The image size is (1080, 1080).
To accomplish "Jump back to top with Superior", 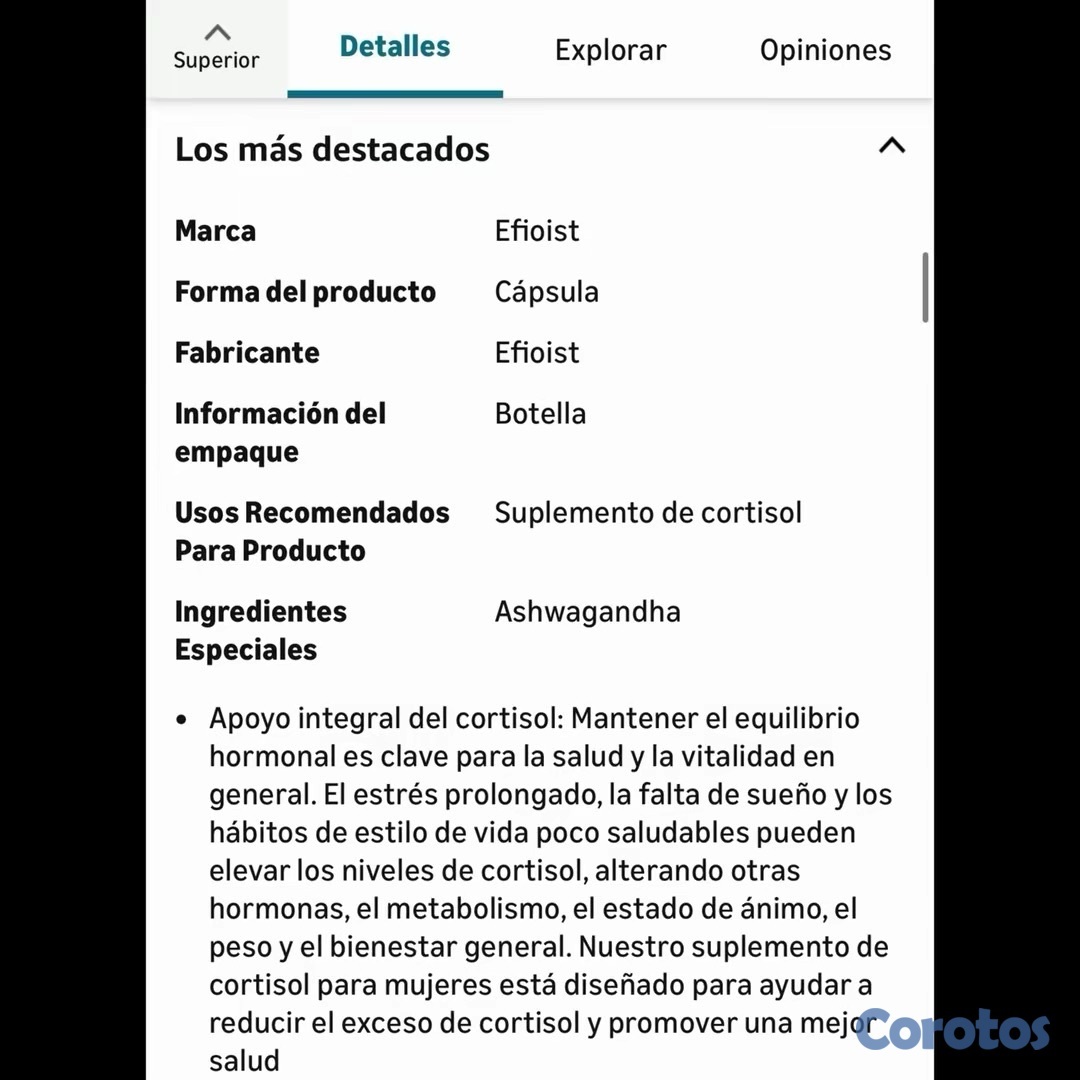I will pyautogui.click(x=216, y=47).
